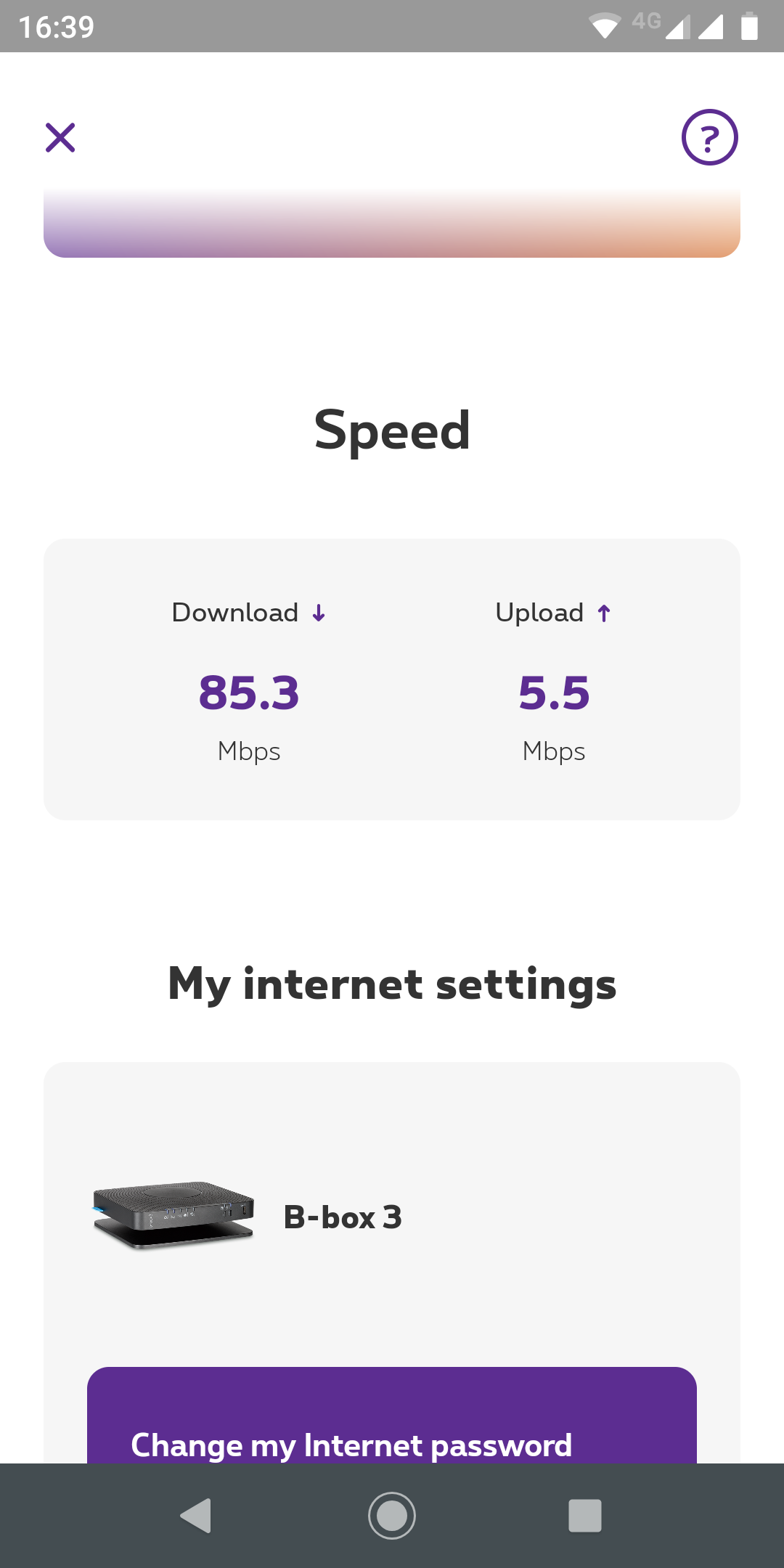Close the internet details screen
The height and width of the screenshot is (1568, 784).
click(x=60, y=137)
